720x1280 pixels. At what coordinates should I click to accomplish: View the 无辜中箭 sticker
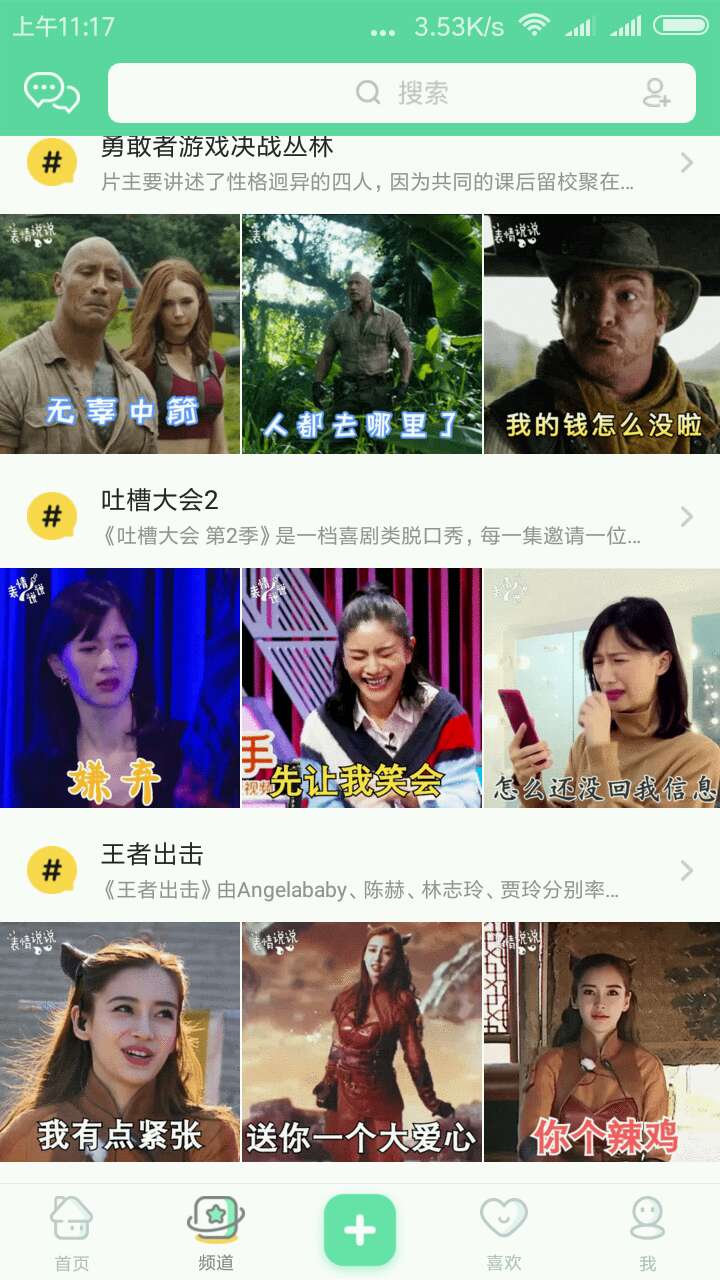coord(120,334)
